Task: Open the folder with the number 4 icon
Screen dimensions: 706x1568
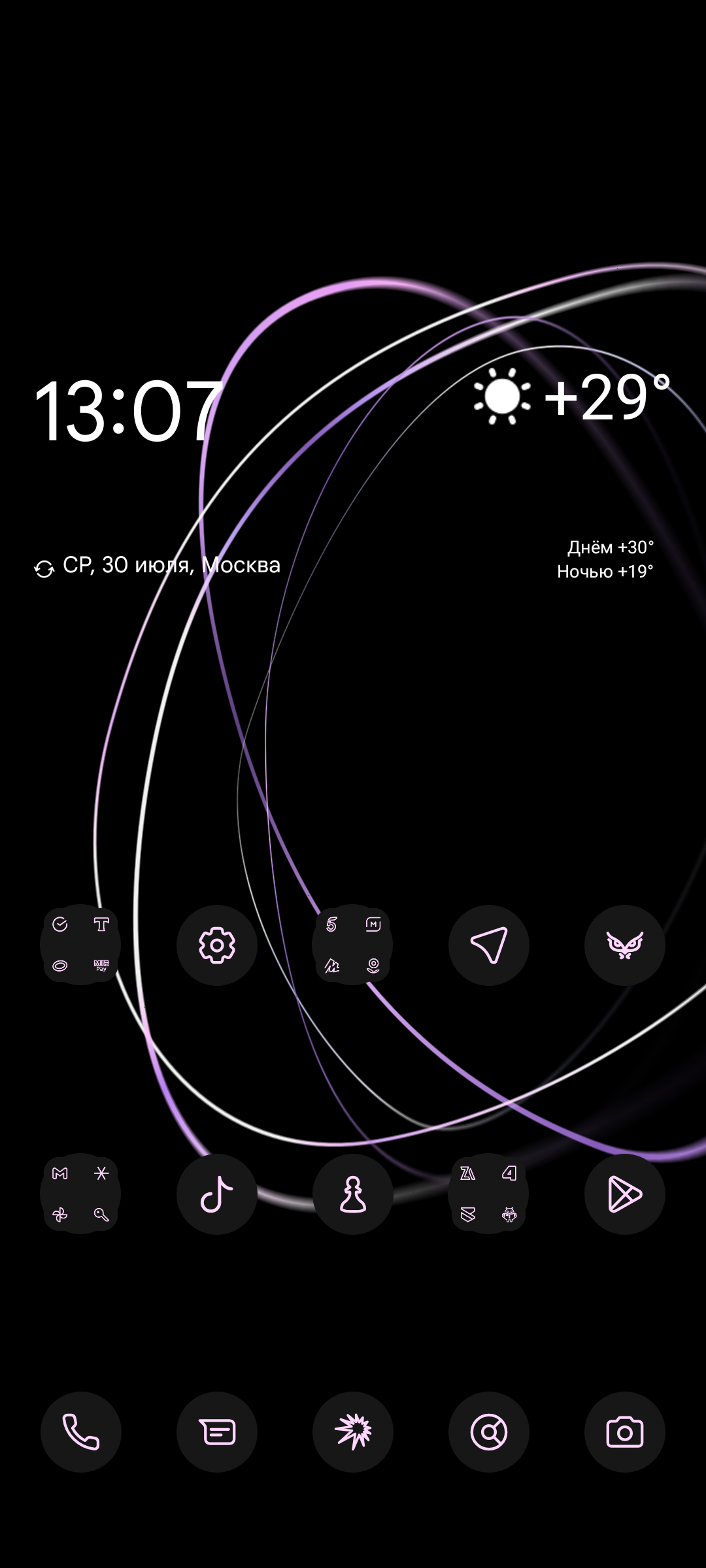Action: 488,1194
